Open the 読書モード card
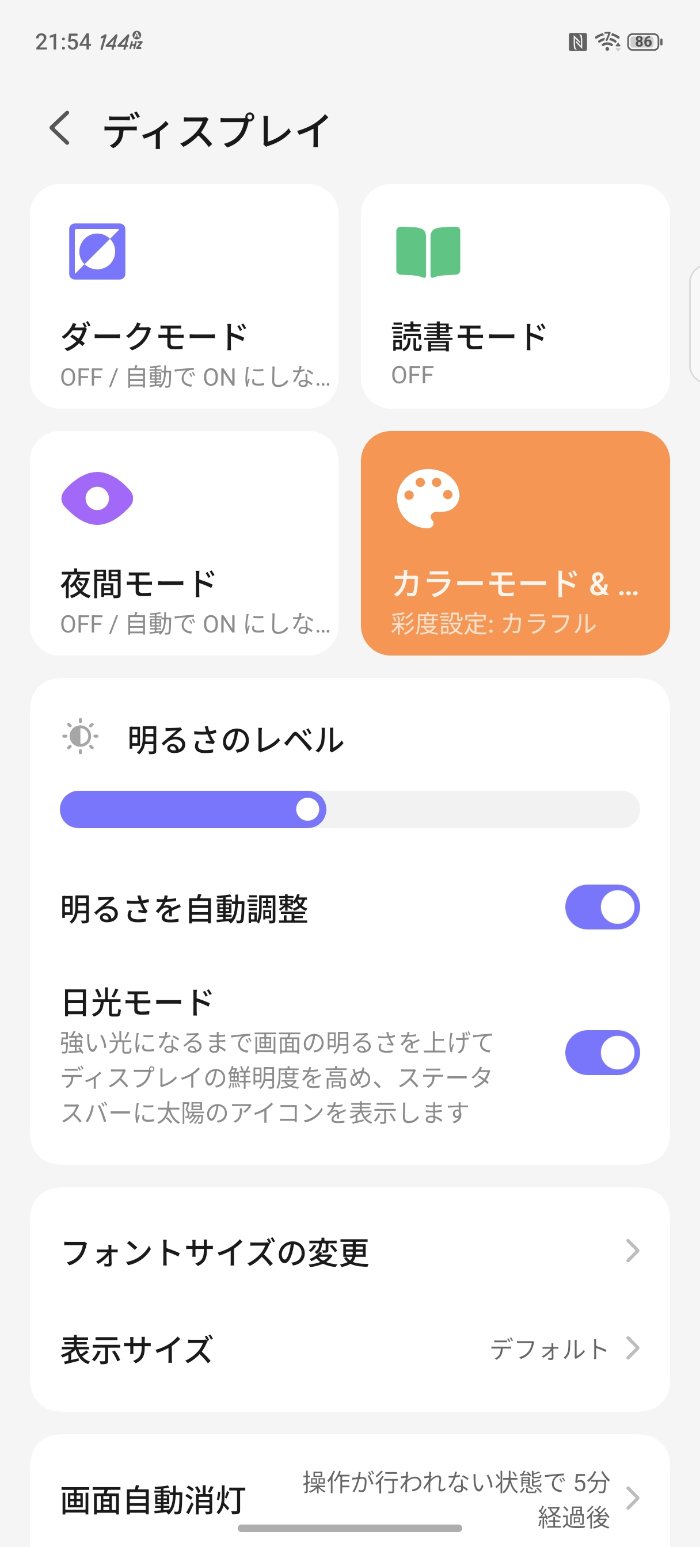This screenshot has width=700, height=1547. (514, 296)
